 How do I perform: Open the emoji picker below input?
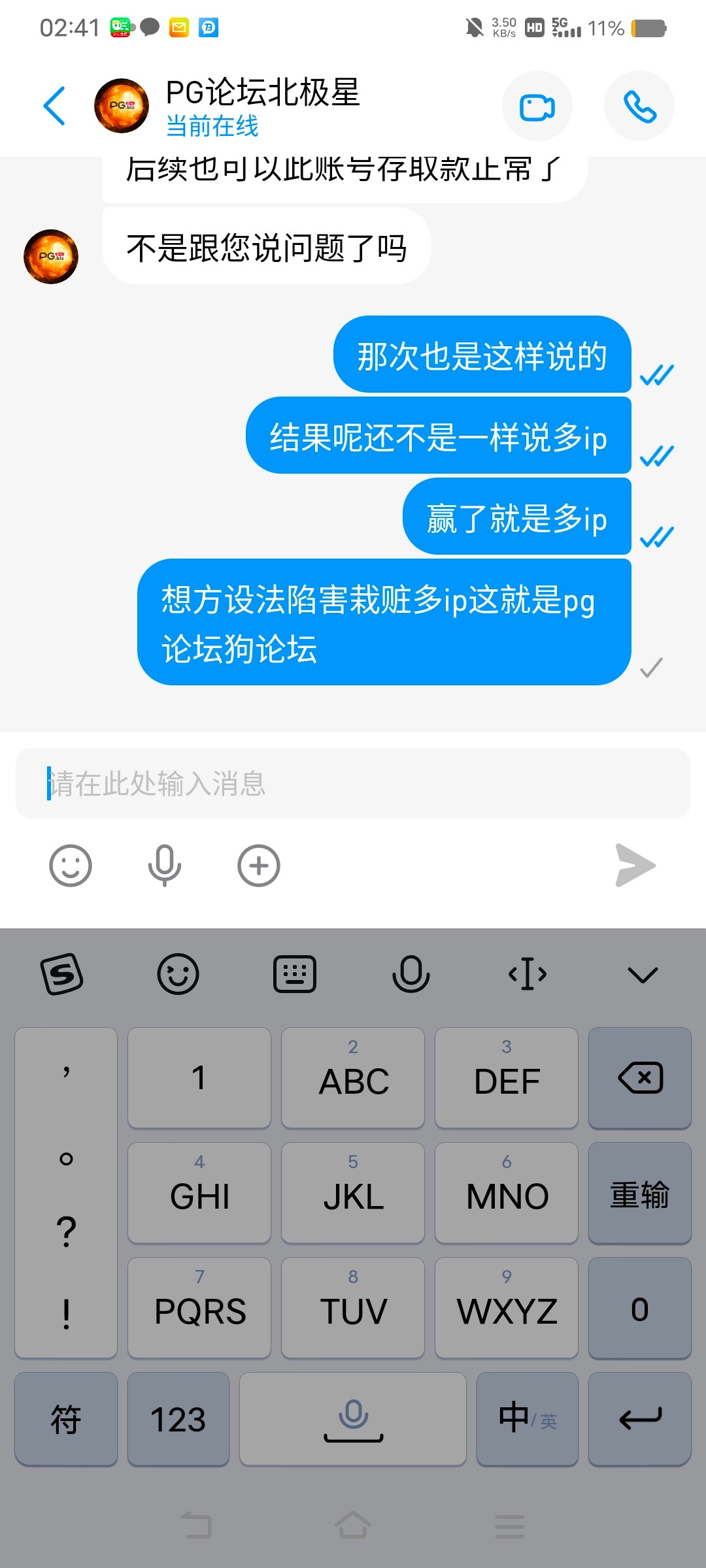tap(71, 866)
